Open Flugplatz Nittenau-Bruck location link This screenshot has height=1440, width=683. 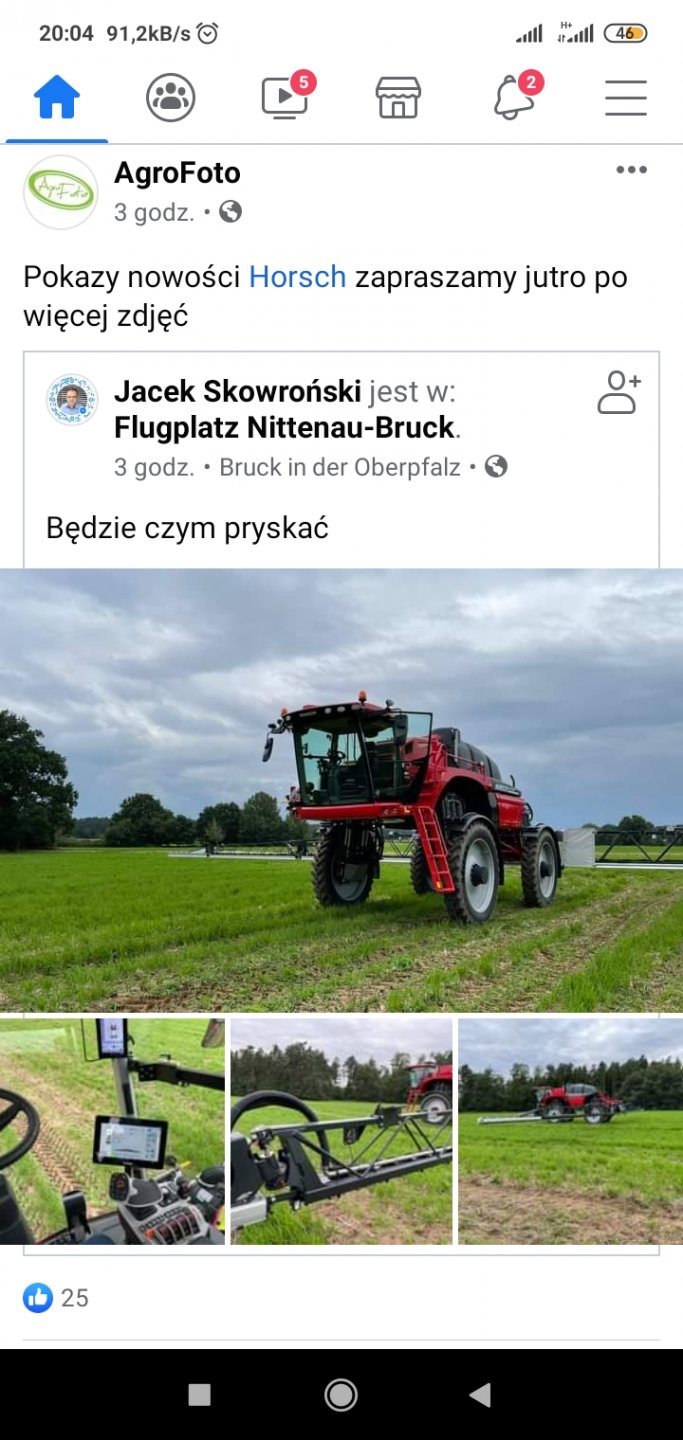coord(284,428)
